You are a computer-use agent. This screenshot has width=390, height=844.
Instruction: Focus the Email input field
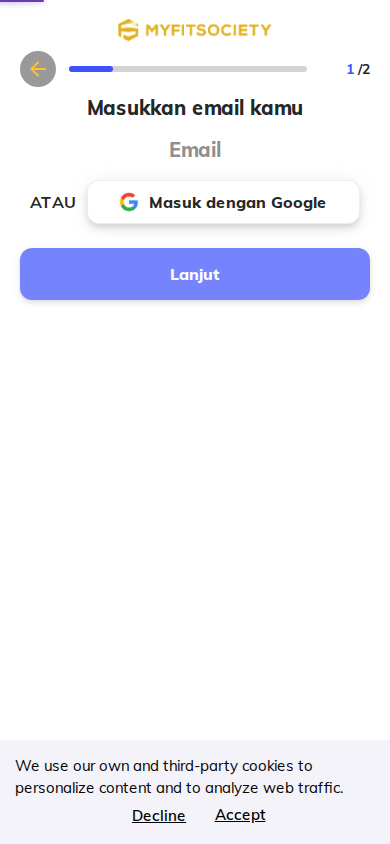195,150
